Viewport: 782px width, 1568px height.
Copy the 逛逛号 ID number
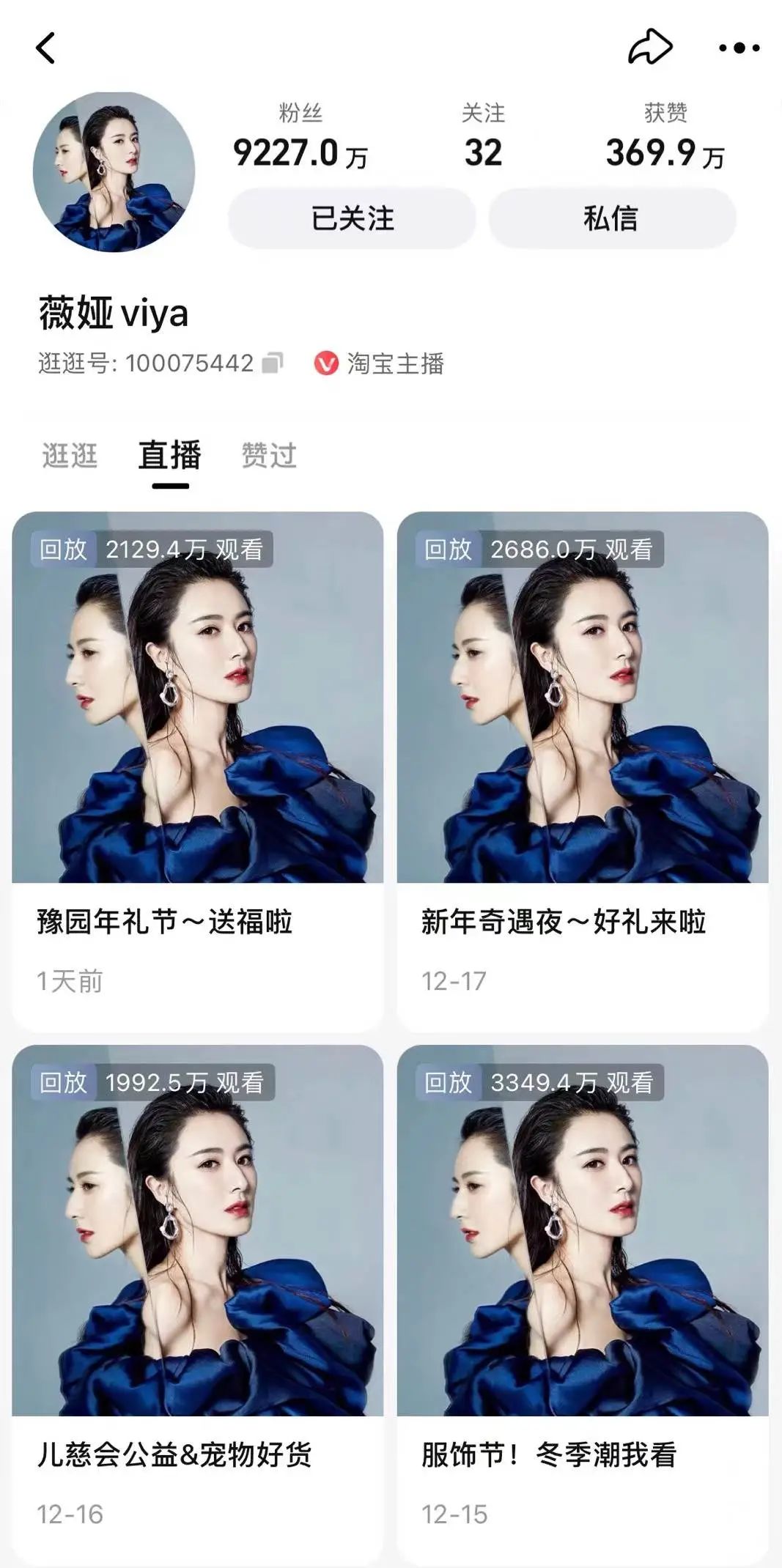[x=273, y=363]
